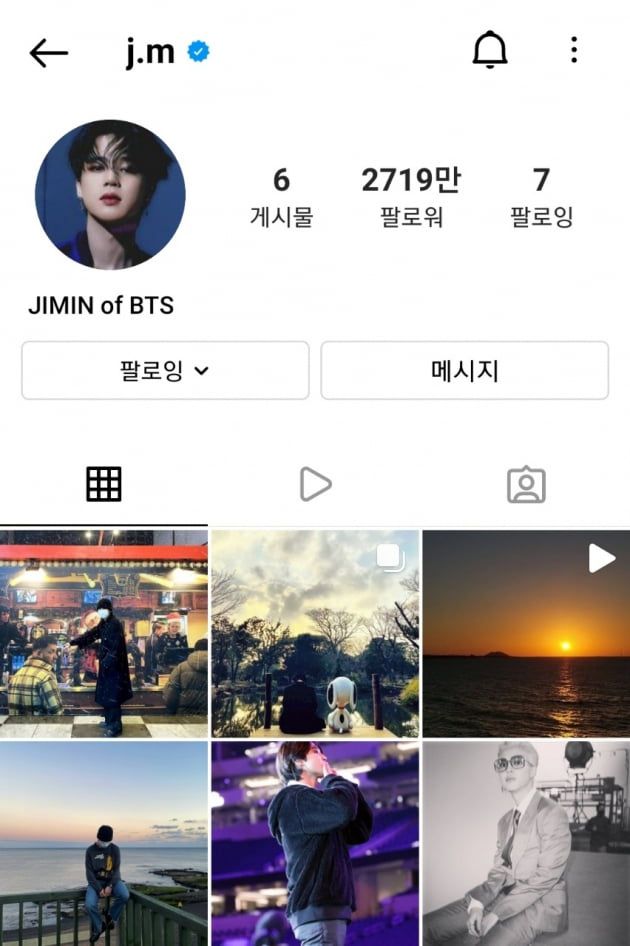The height and width of the screenshot is (946, 630).
Task: Switch to the posts grid tab
Action: (104, 484)
